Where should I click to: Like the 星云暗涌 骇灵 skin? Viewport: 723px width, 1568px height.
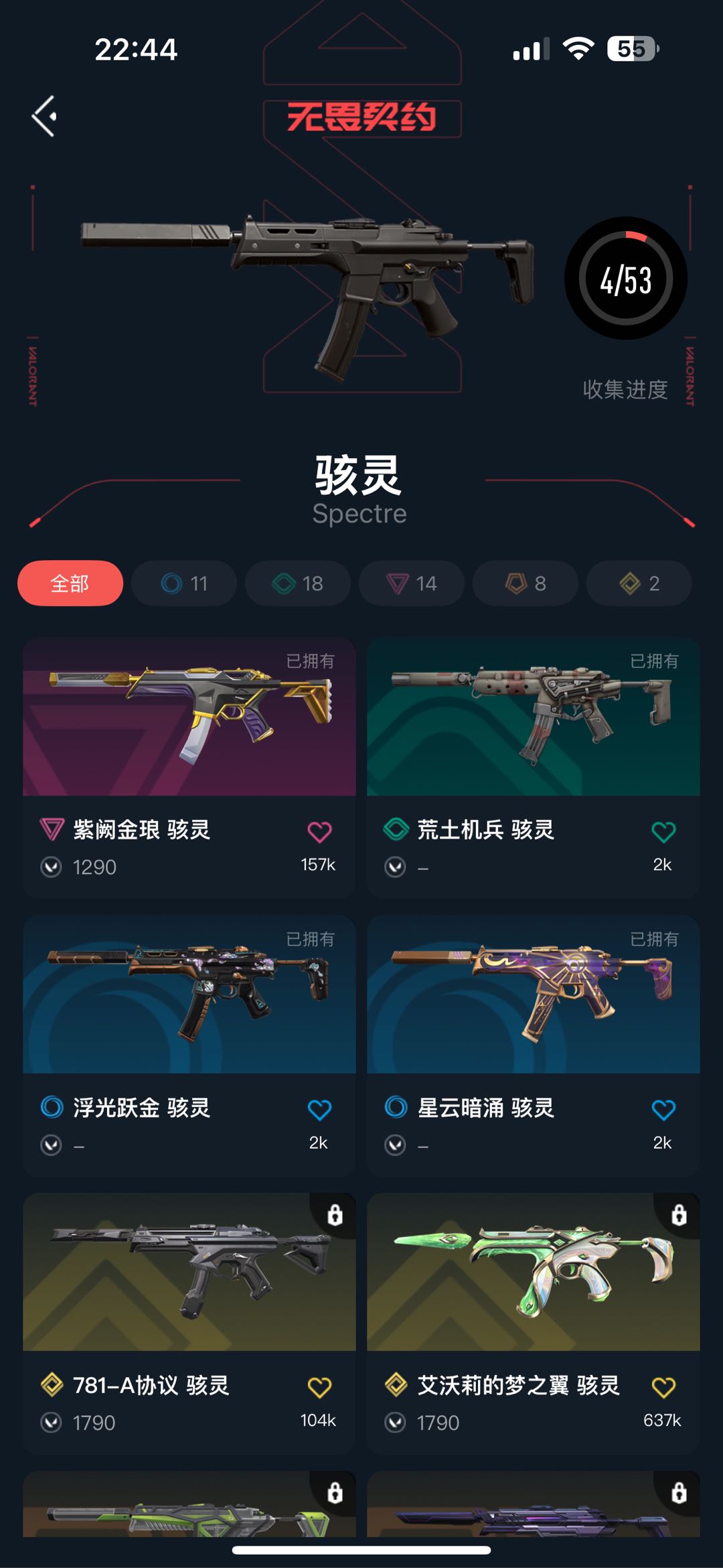[x=663, y=1110]
